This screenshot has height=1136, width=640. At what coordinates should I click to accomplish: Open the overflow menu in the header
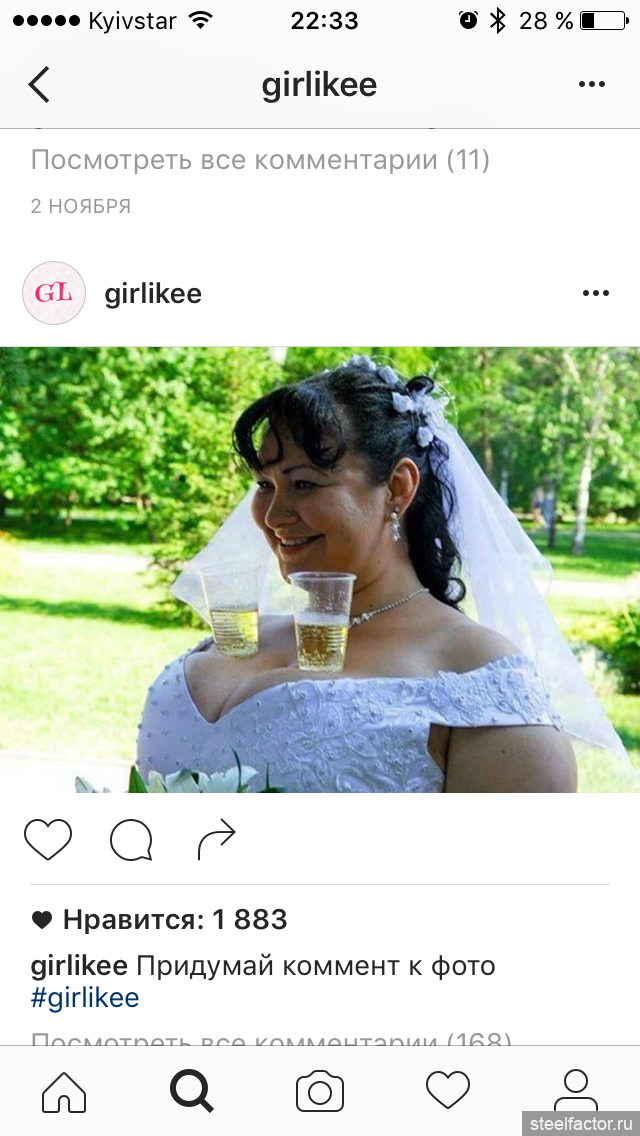point(591,85)
